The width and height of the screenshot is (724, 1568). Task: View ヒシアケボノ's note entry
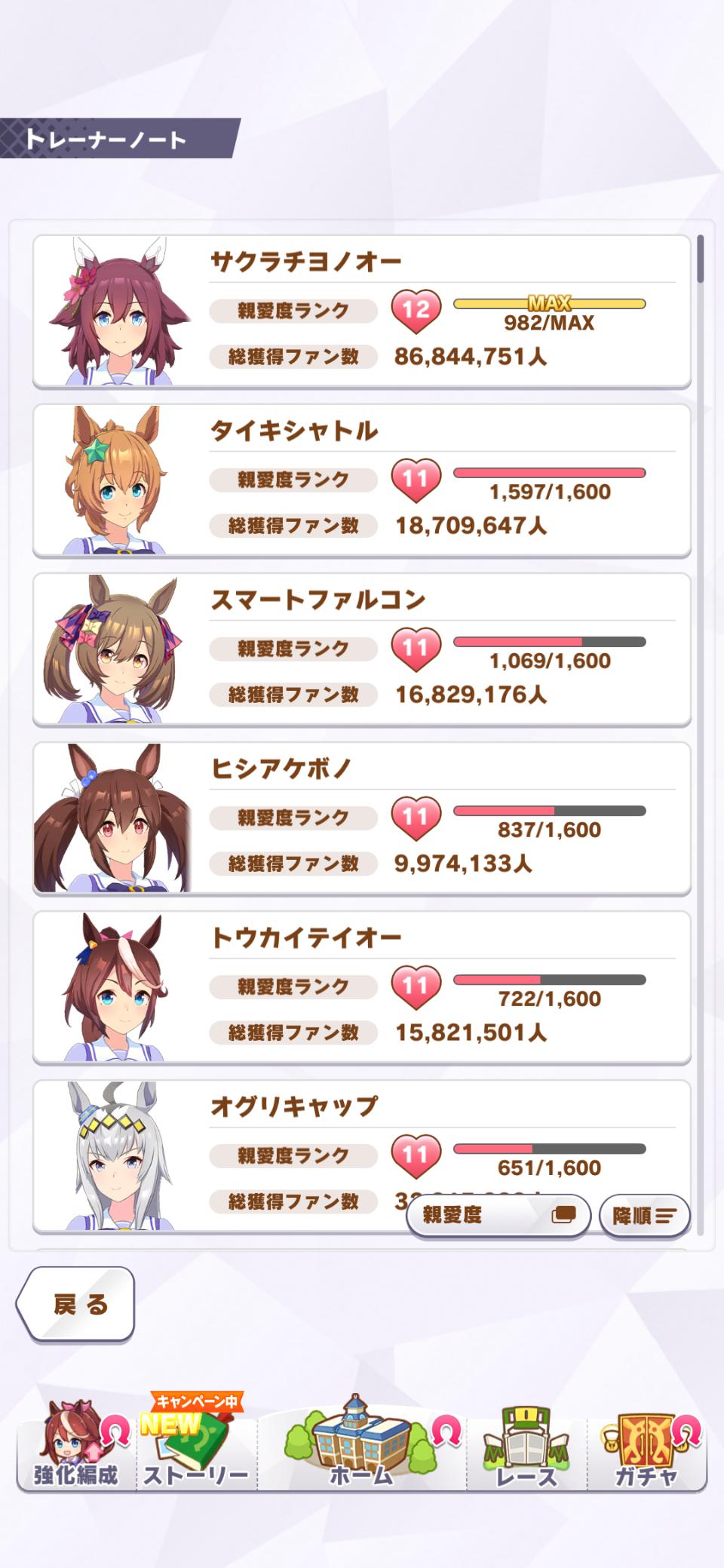coord(362,818)
